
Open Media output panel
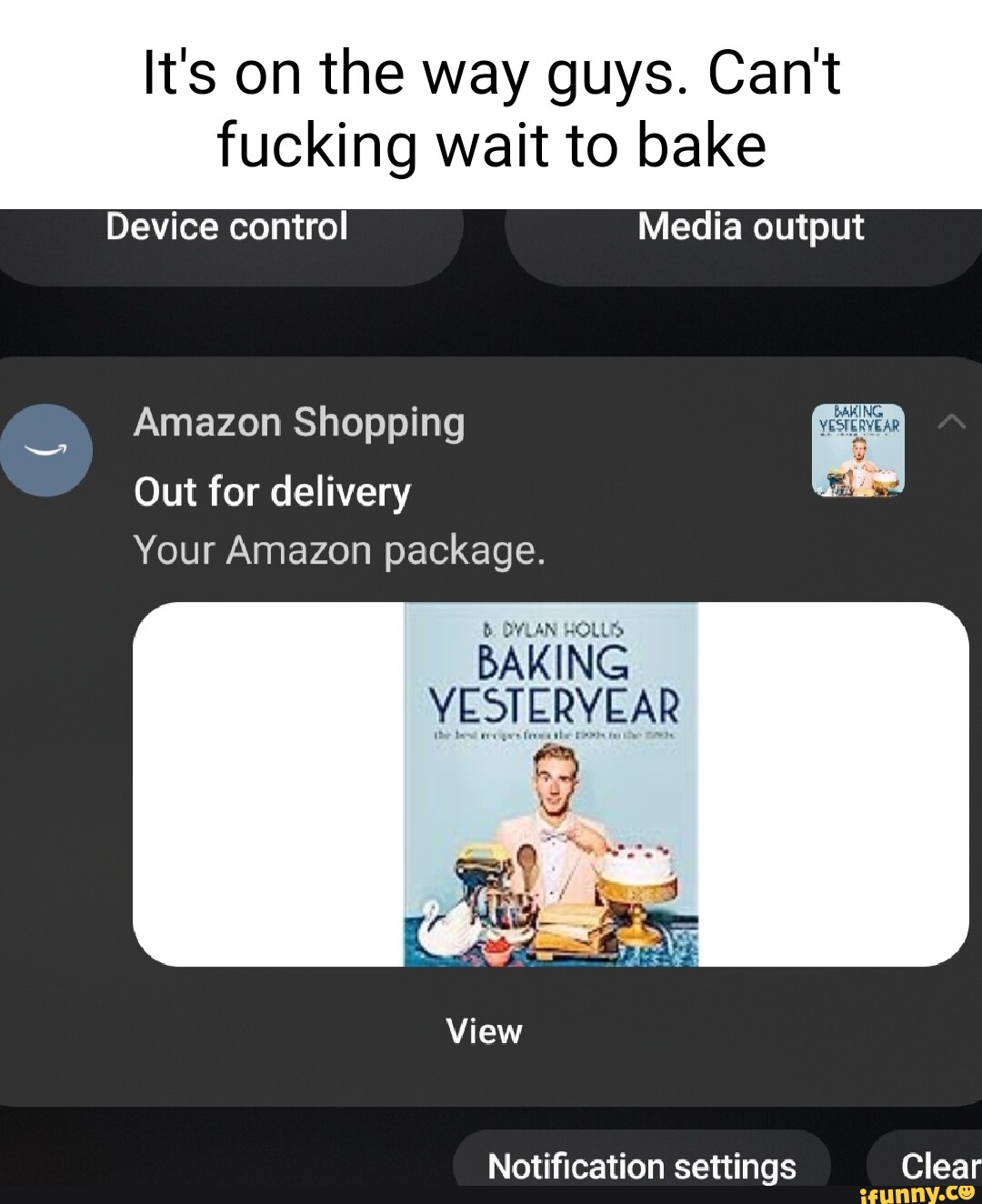750,238
